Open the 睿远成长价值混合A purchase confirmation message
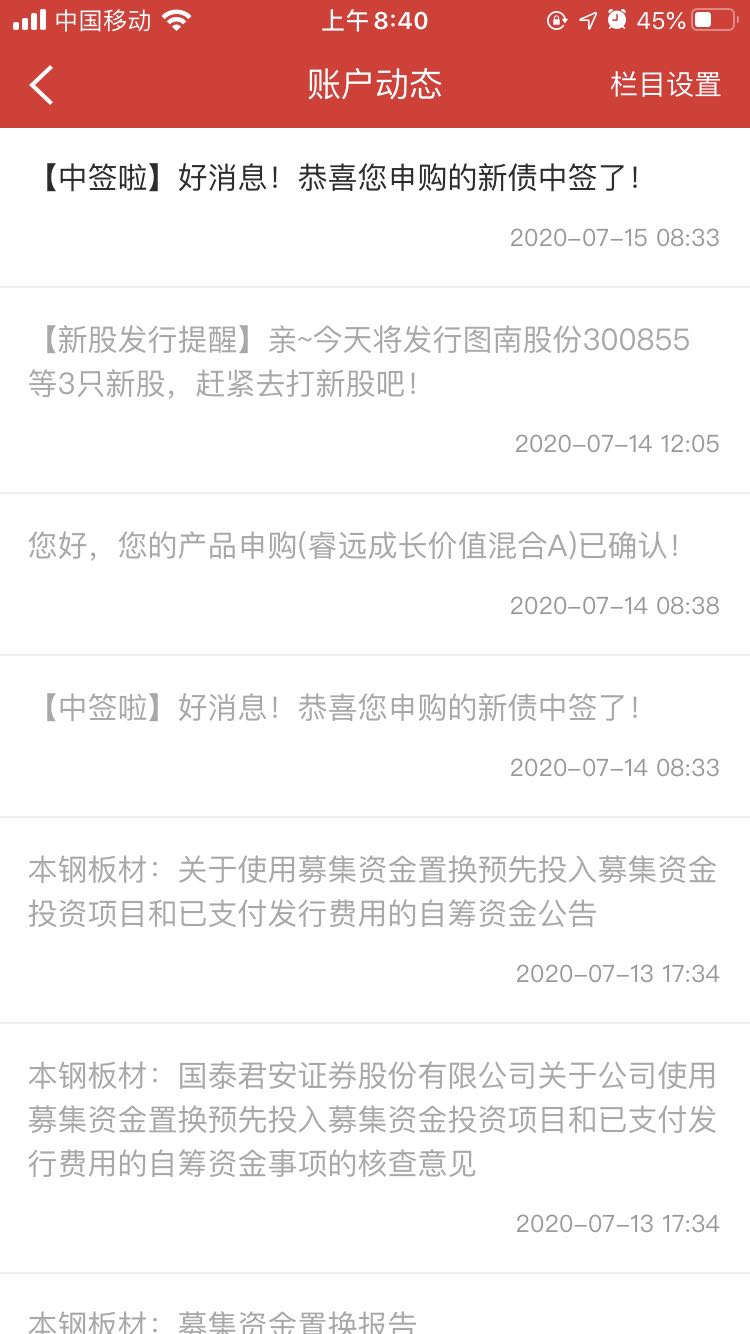This screenshot has height=1334, width=750. click(x=375, y=575)
